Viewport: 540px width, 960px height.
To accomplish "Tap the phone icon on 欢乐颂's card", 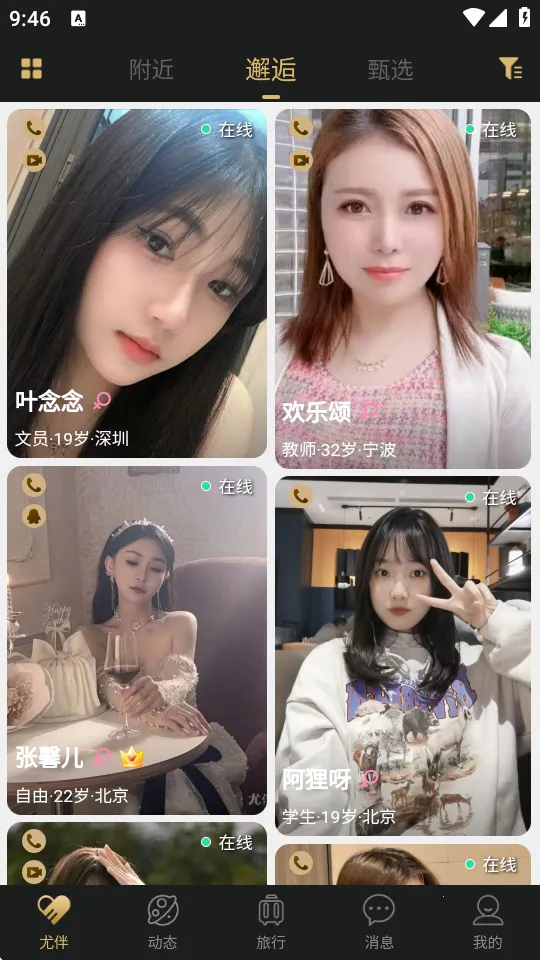I will pyautogui.click(x=301, y=128).
